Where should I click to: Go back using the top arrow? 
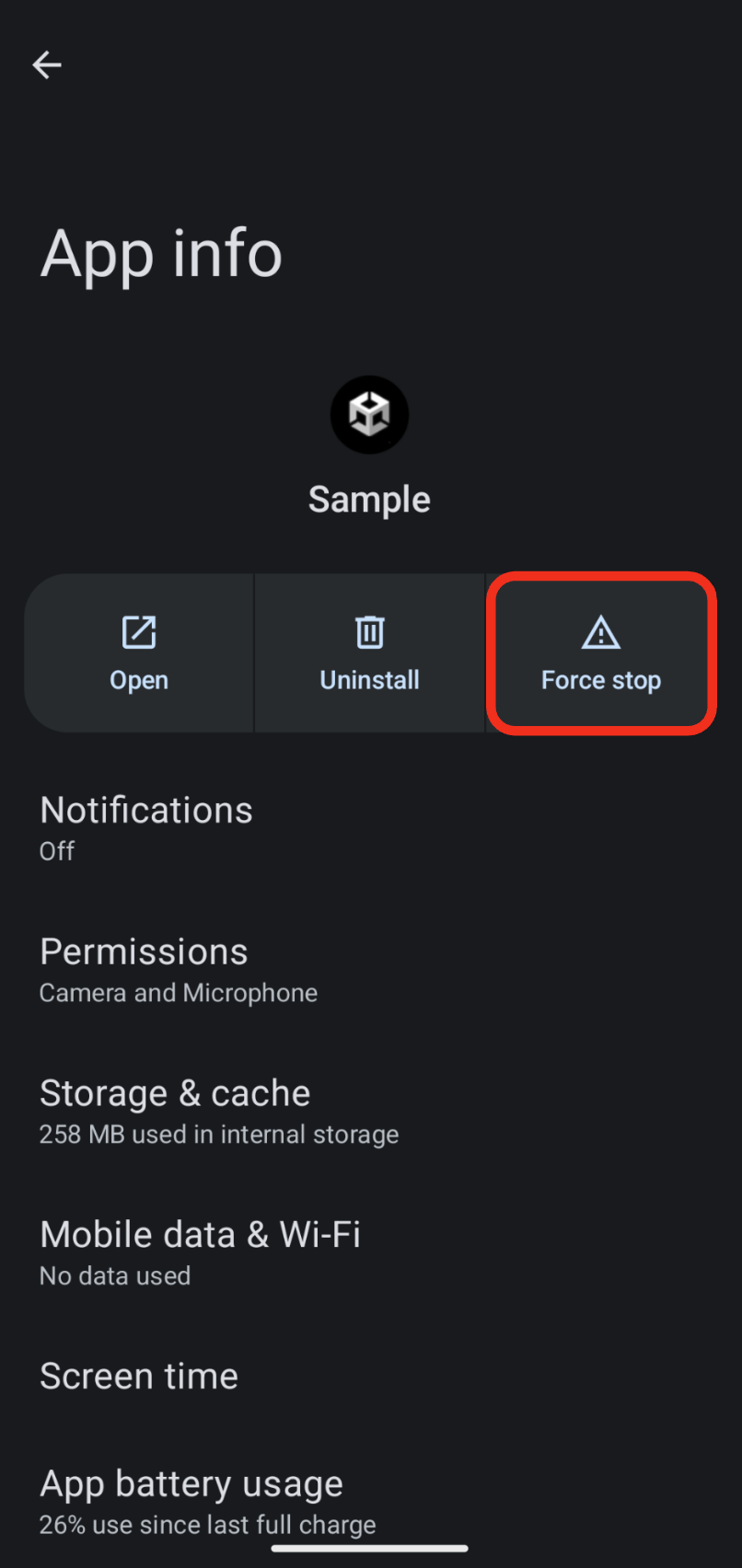tap(47, 64)
